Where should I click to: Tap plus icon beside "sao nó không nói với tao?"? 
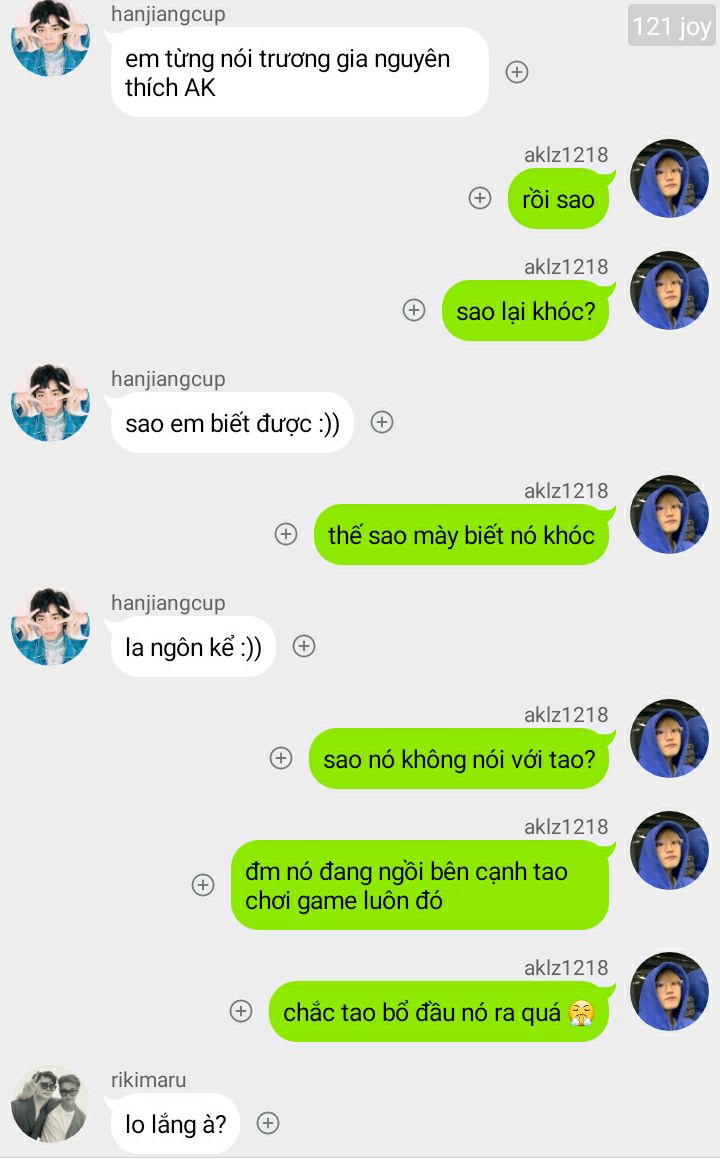[281, 758]
